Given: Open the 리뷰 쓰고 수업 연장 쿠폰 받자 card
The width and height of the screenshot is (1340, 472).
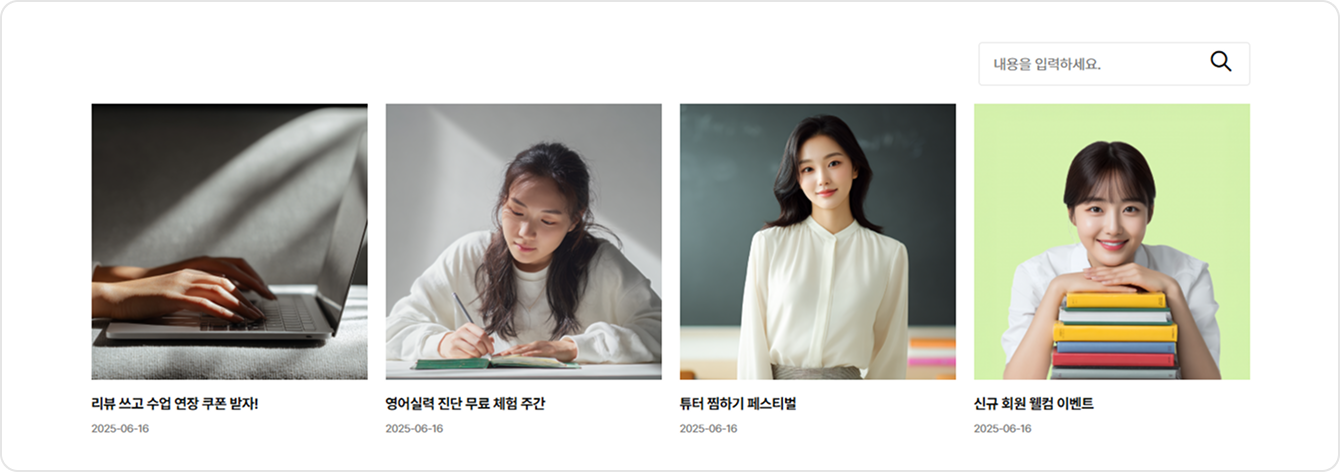Looking at the screenshot, I should click(229, 242).
